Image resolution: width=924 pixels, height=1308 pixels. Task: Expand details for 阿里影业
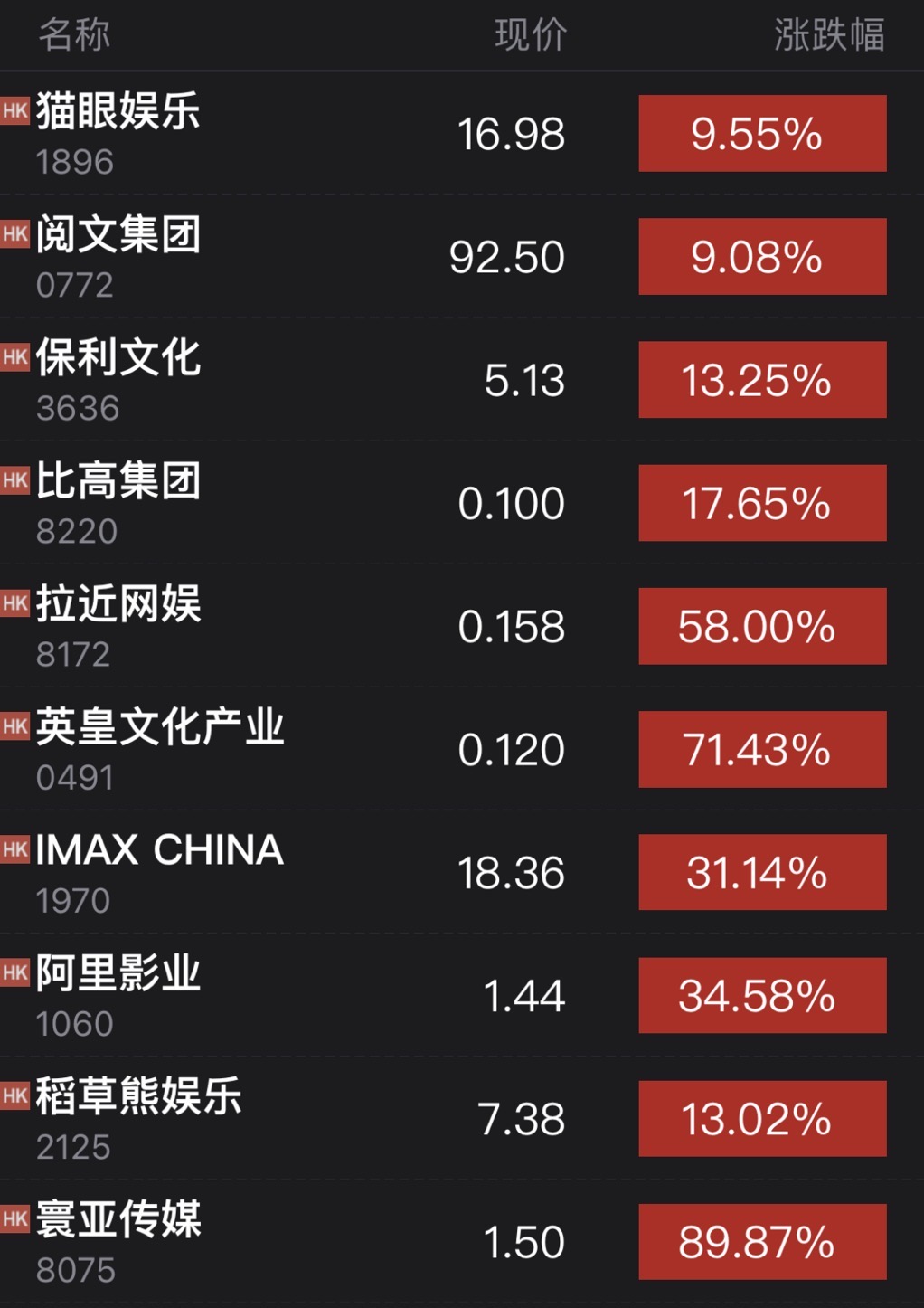click(271, 995)
